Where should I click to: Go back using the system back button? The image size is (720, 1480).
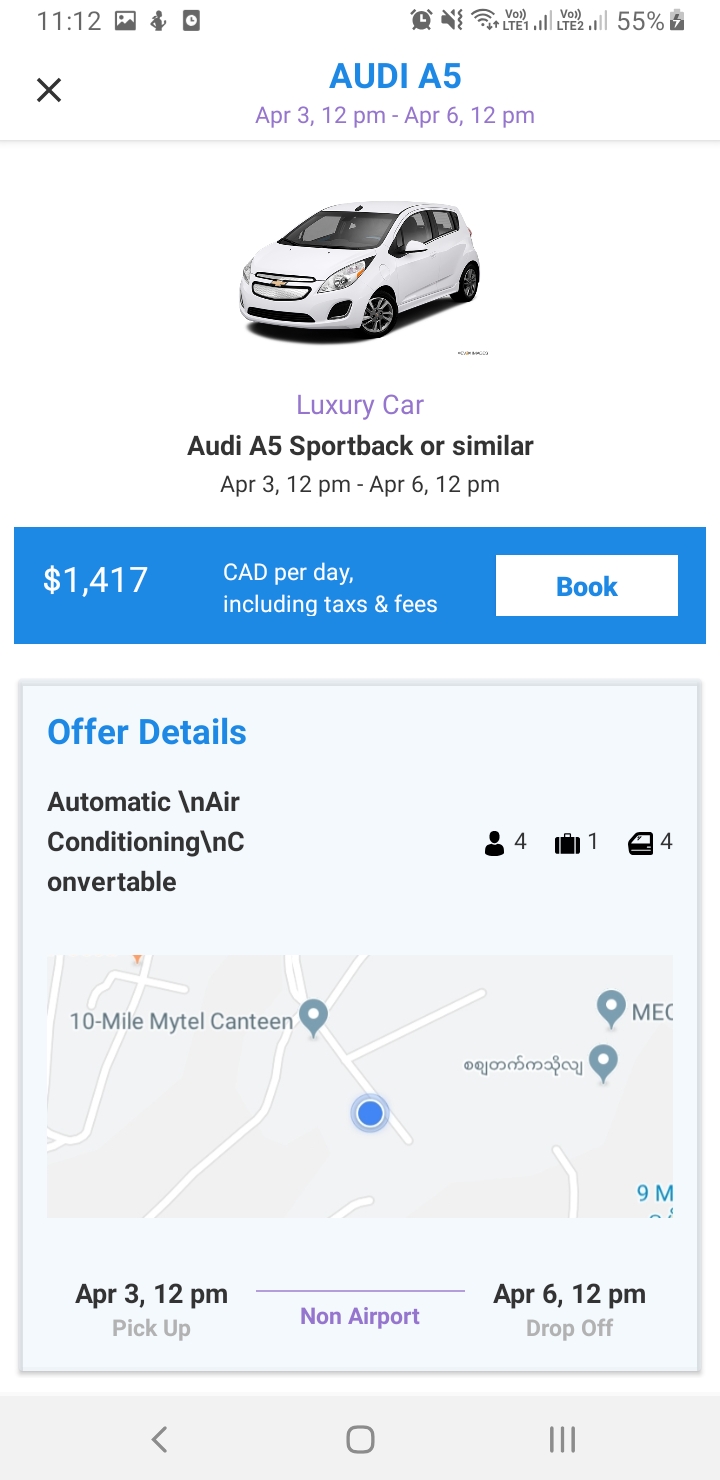pyautogui.click(x=159, y=1439)
